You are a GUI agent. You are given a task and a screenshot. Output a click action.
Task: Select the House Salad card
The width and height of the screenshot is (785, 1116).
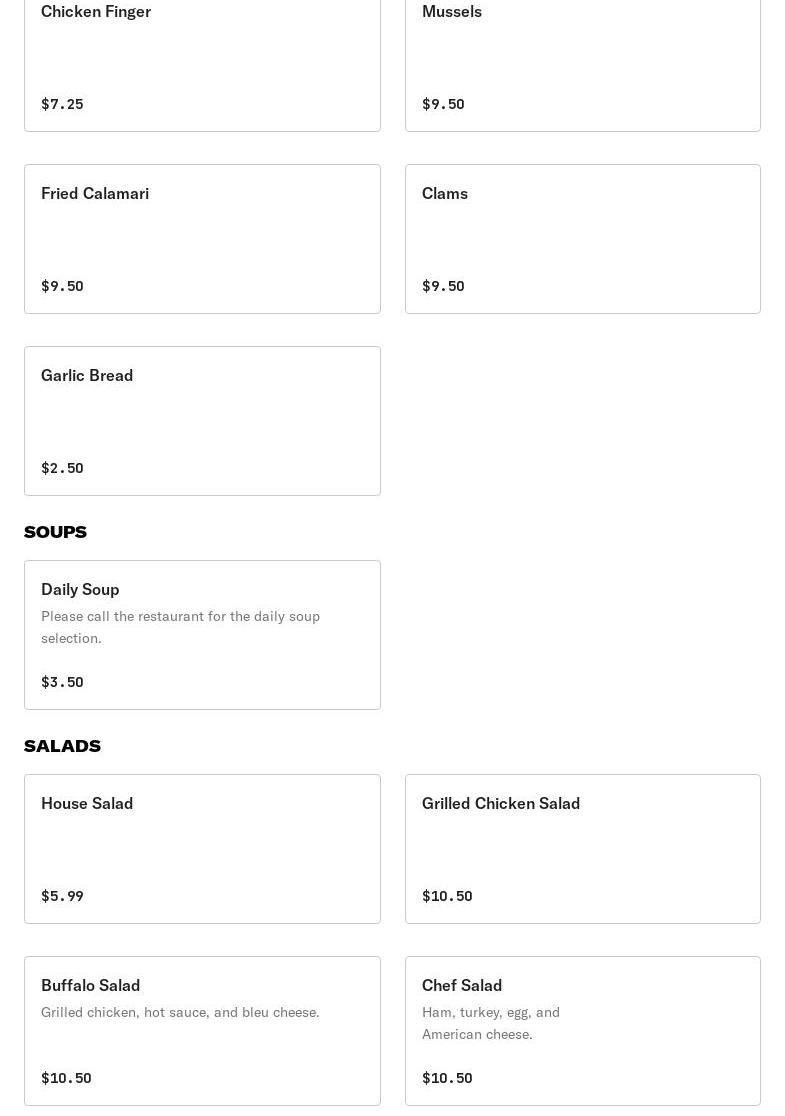202,849
